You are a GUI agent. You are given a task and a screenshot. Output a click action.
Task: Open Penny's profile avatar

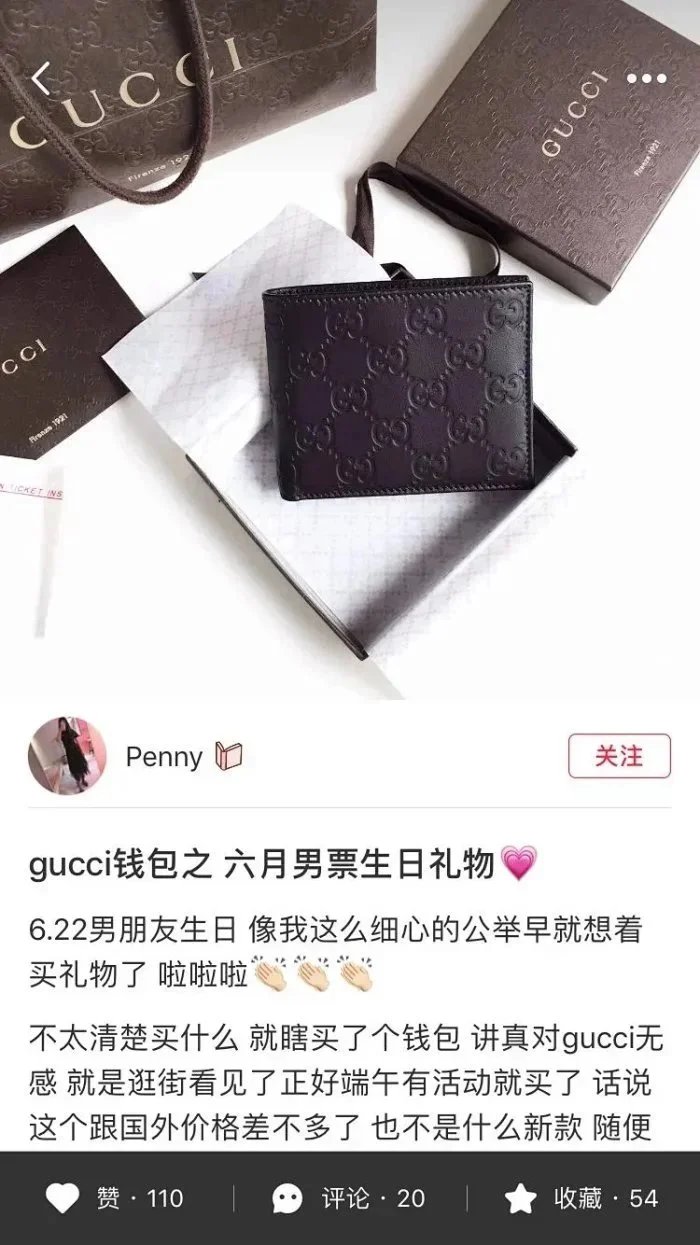click(x=67, y=756)
